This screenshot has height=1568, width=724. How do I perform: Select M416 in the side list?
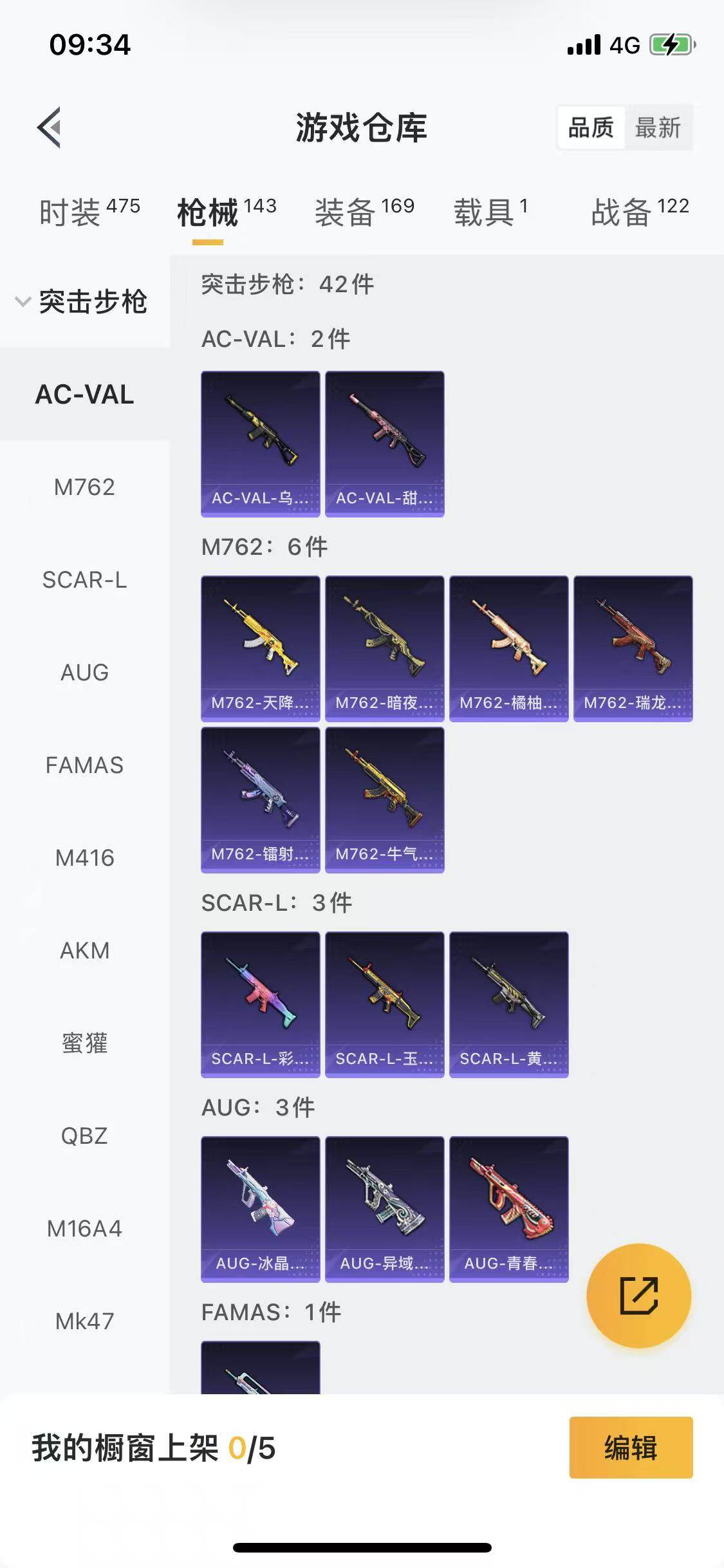click(84, 858)
